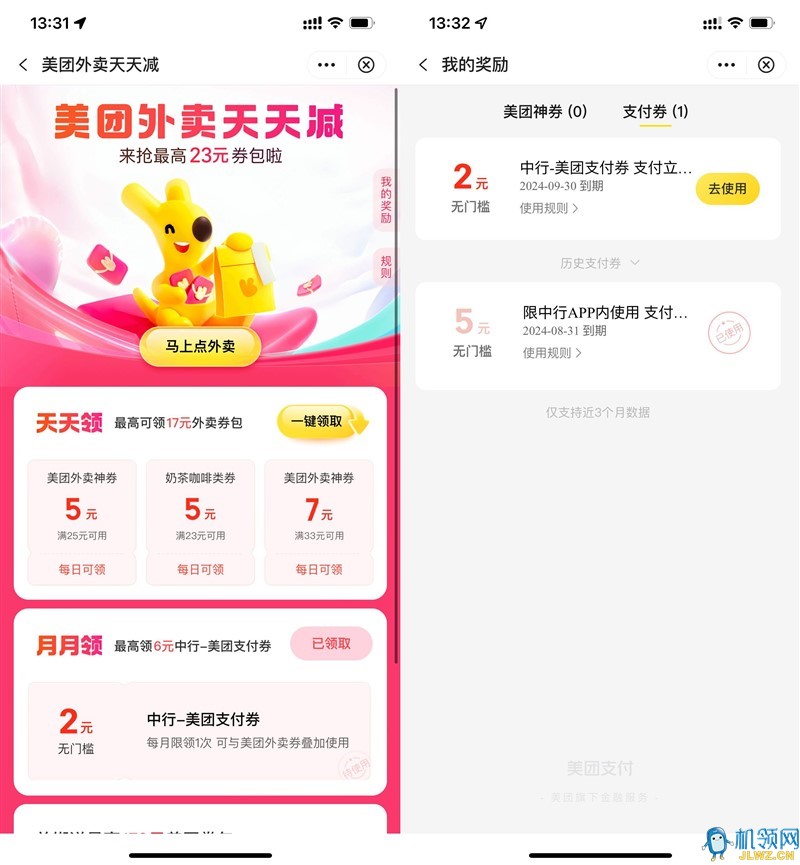Tap 去使用 on the 2元 coupon
Viewport: 800px width, 865px height.
727,188
